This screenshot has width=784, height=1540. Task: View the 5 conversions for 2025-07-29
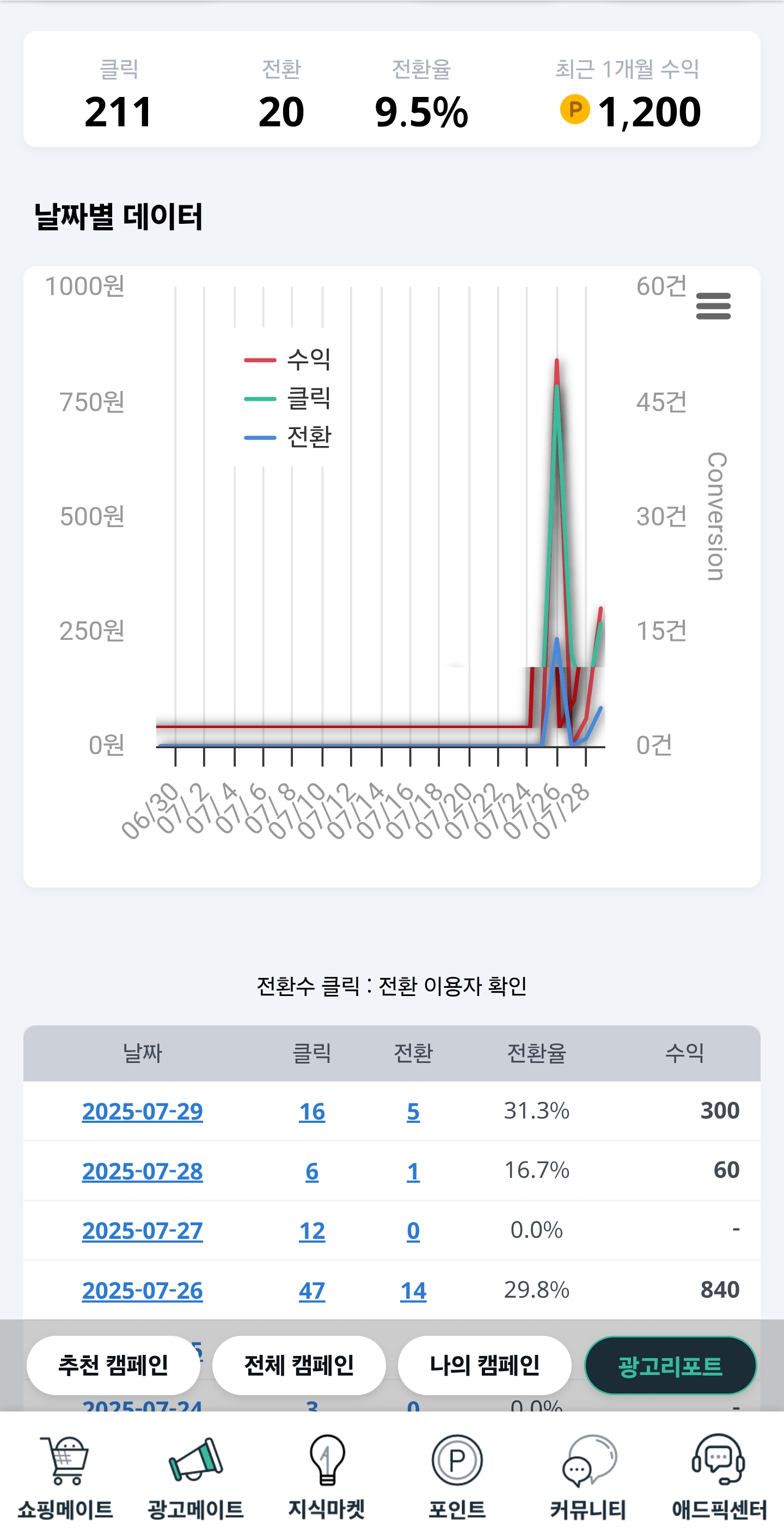pos(413,1111)
